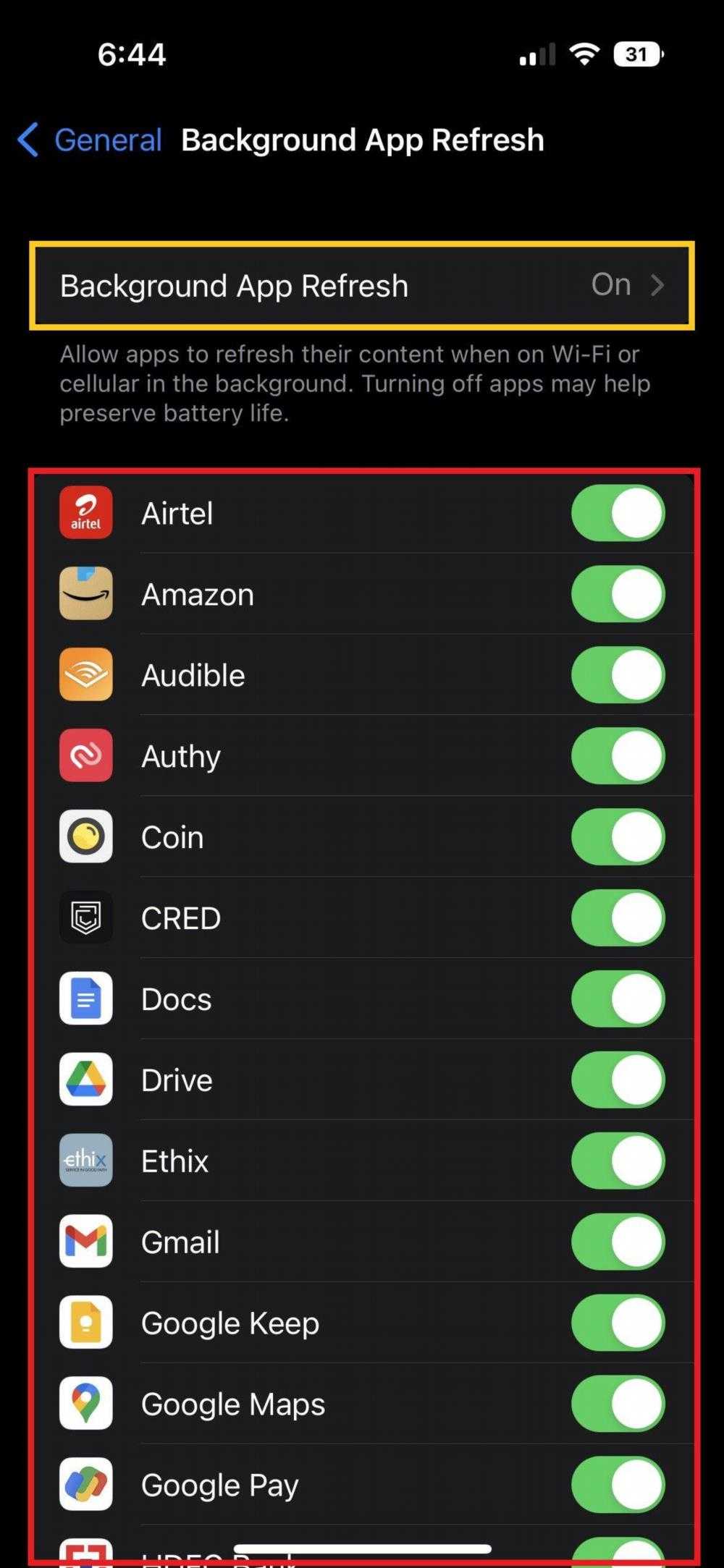Open the Background App Refresh On row

362,286
